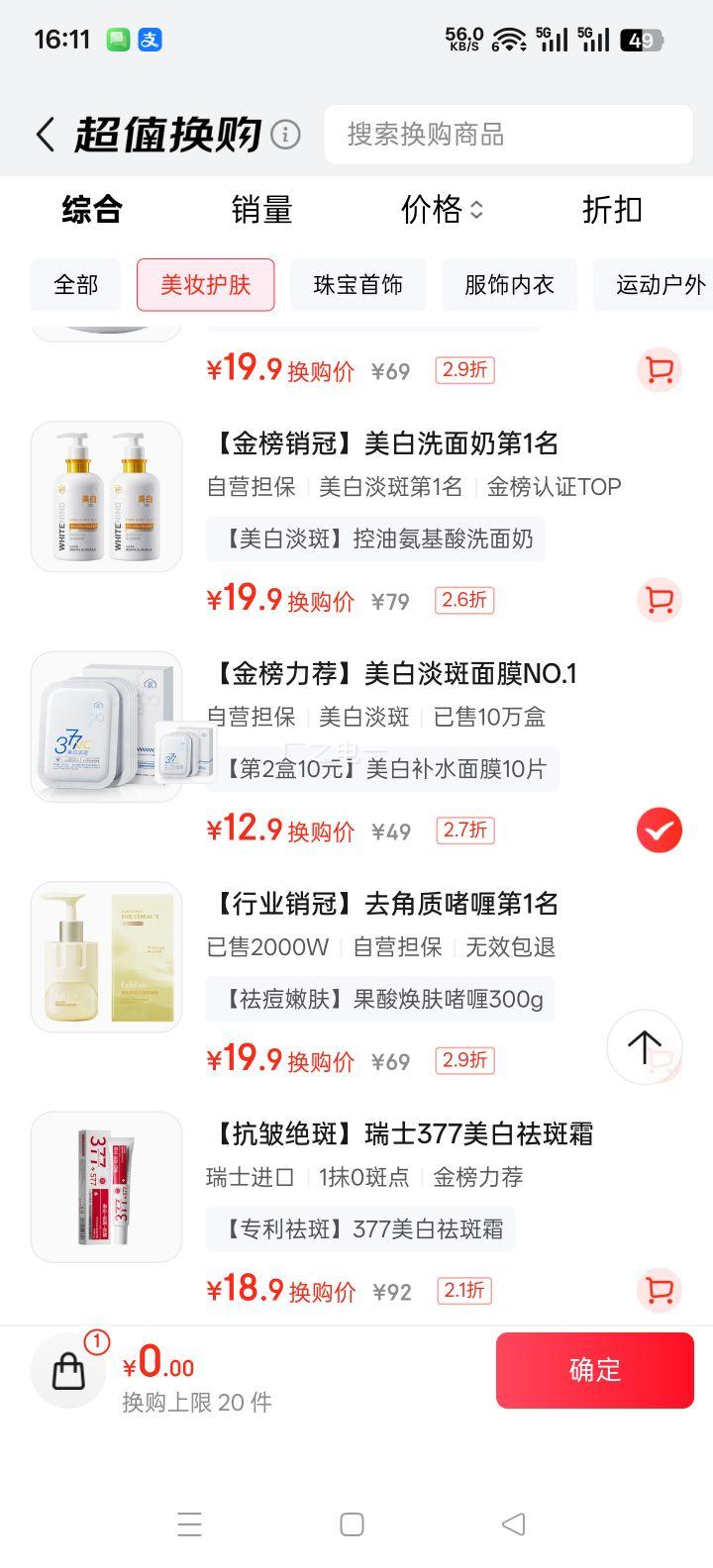
Task: Add 瑞士377美白祛斑霜 using its cart icon
Action: click(659, 1292)
